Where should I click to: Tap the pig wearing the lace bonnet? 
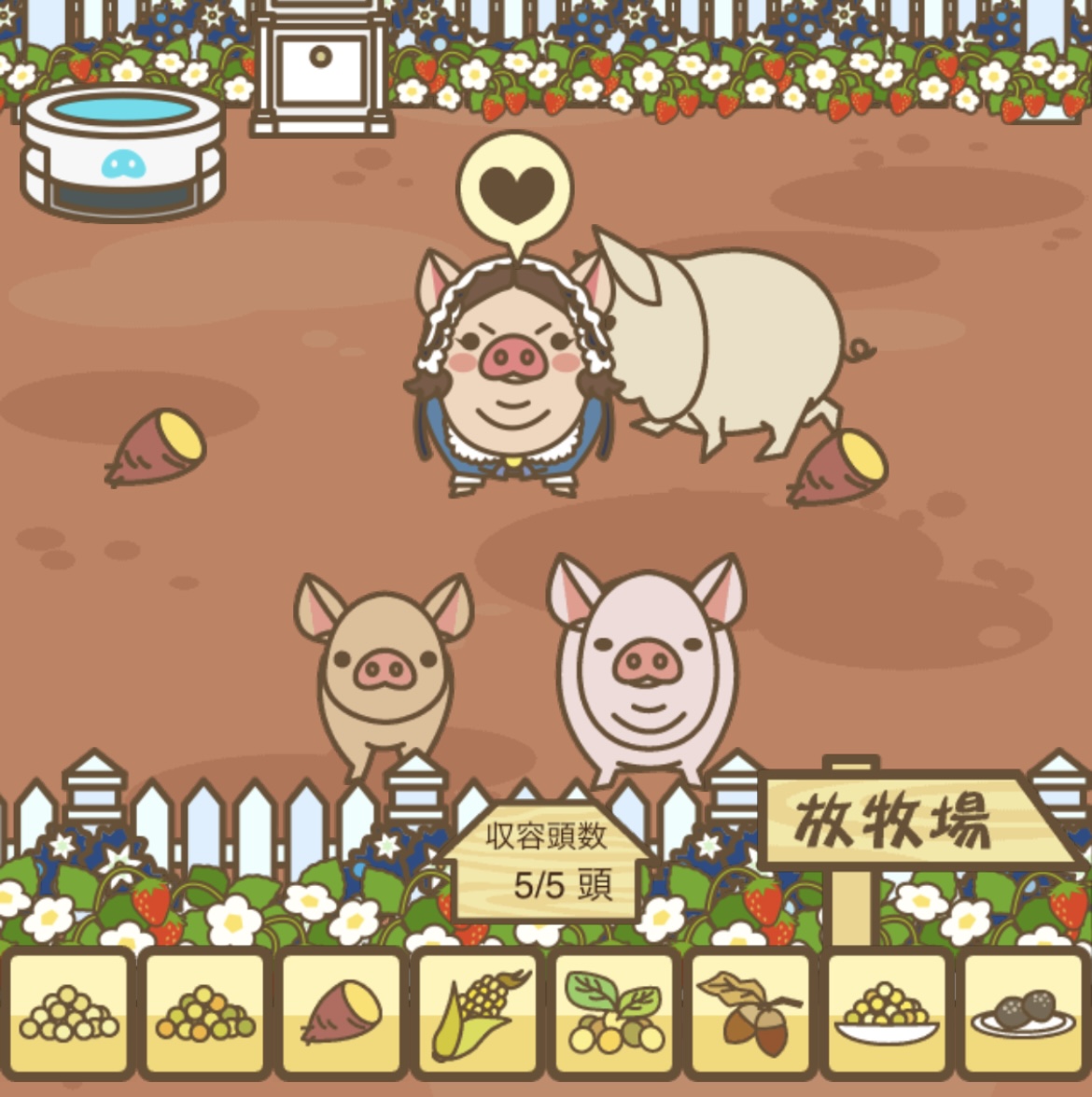(511, 373)
